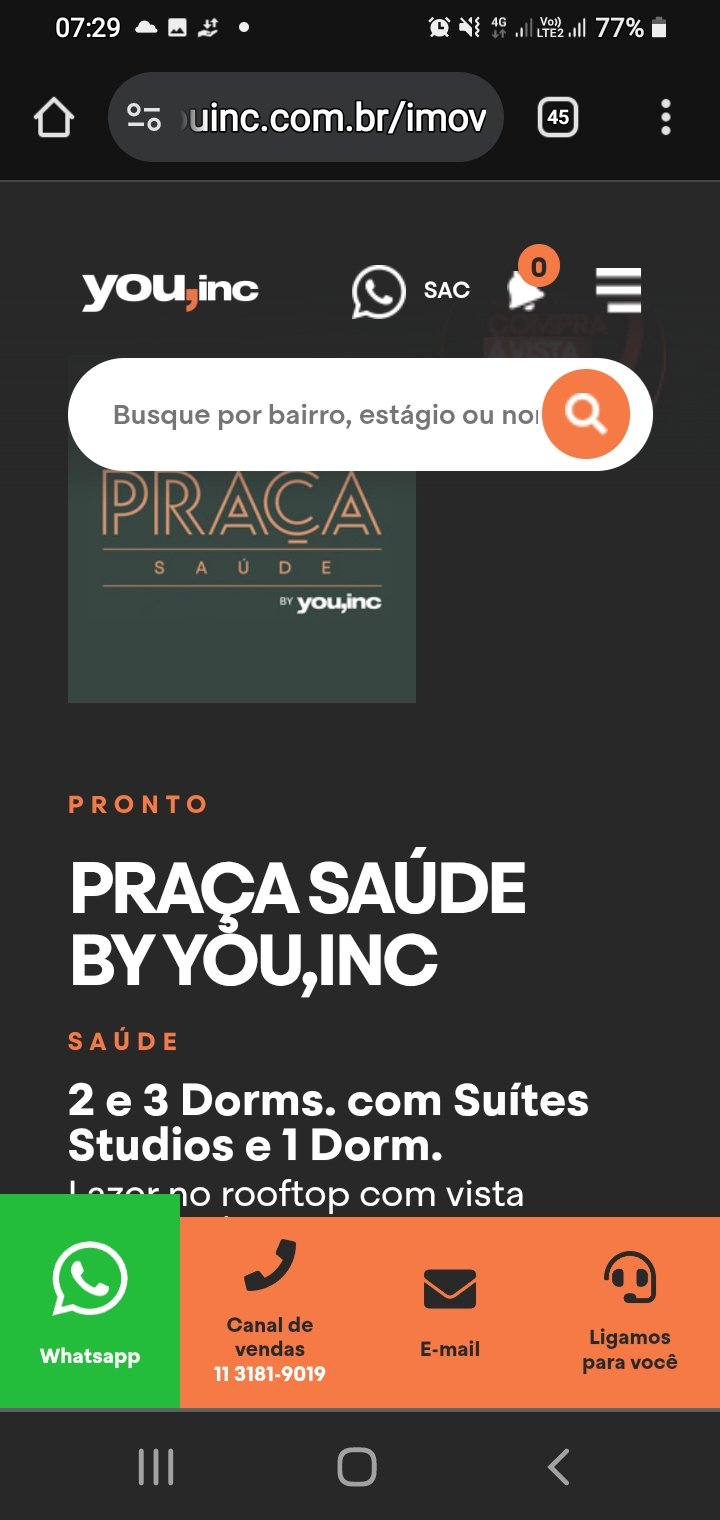Tap the orange search magnifier button
Image resolution: width=720 pixels, height=1520 pixels.
pyautogui.click(x=586, y=414)
